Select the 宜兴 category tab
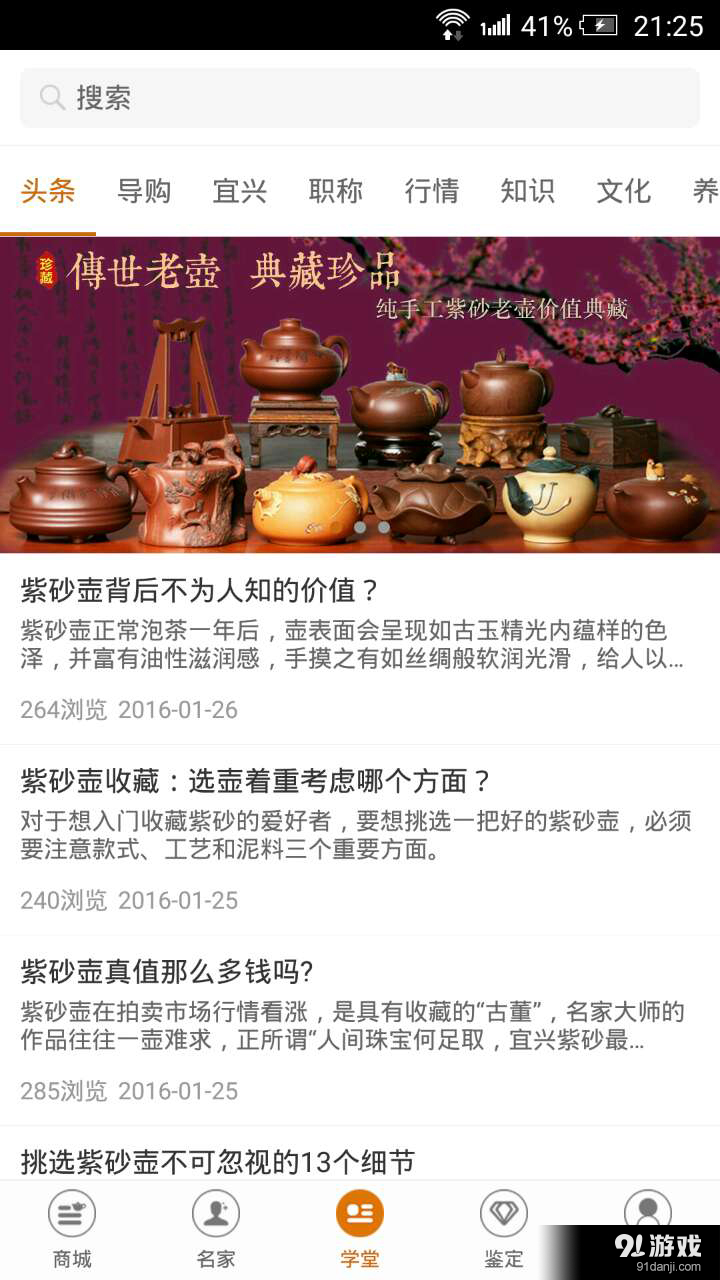The width and height of the screenshot is (720, 1280). coord(238,191)
